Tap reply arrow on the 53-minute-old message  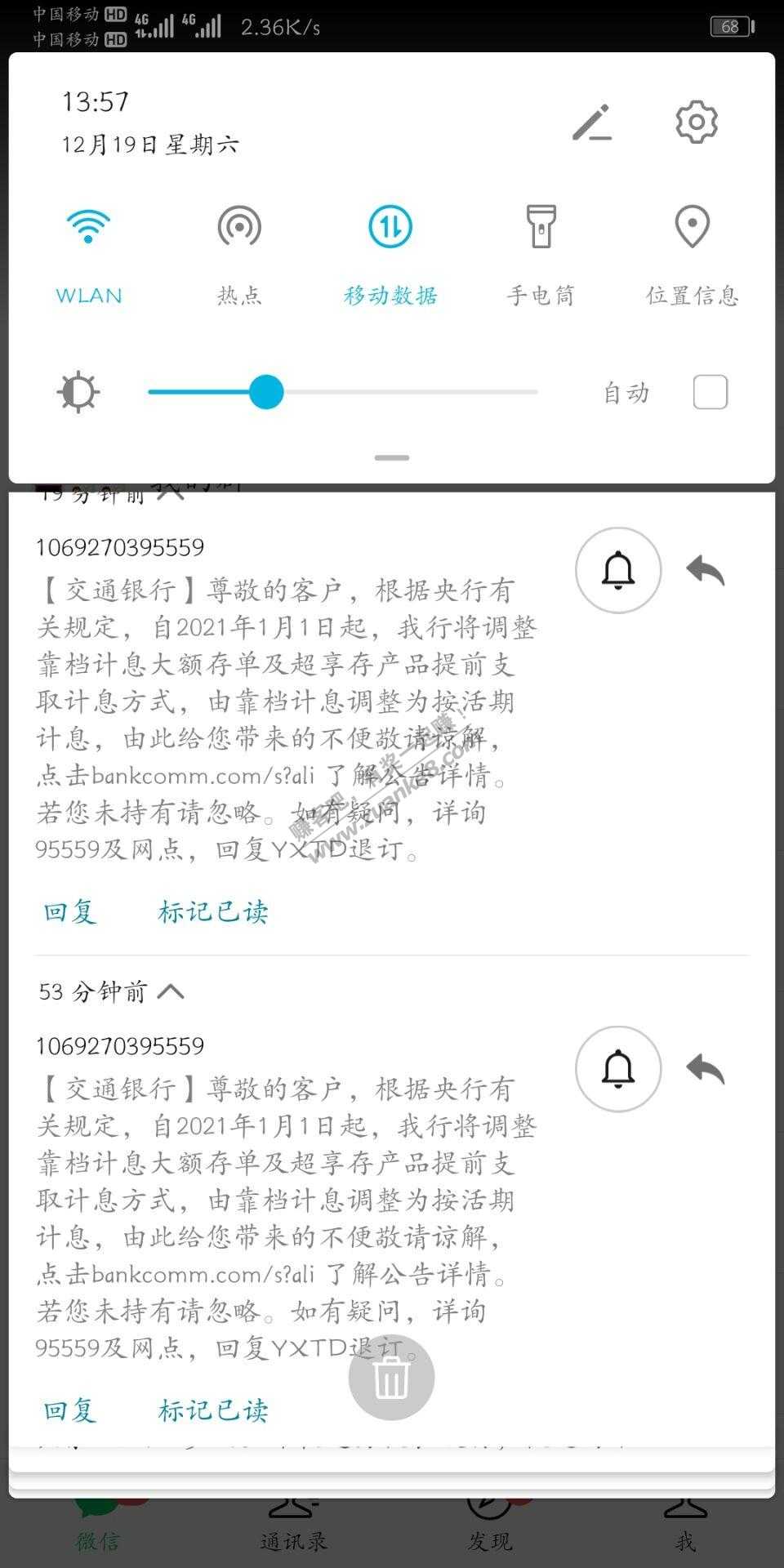(706, 1068)
